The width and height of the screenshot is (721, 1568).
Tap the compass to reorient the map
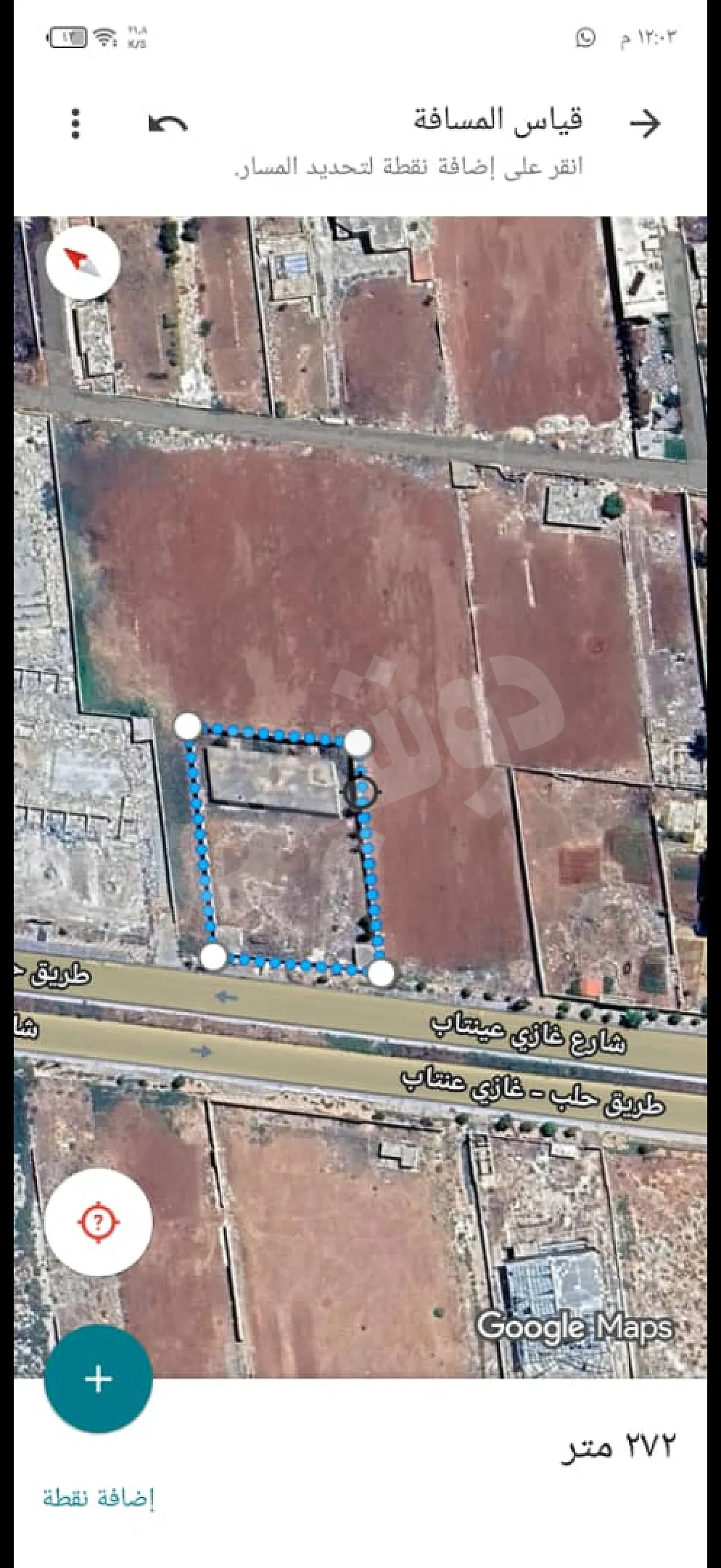tap(82, 263)
